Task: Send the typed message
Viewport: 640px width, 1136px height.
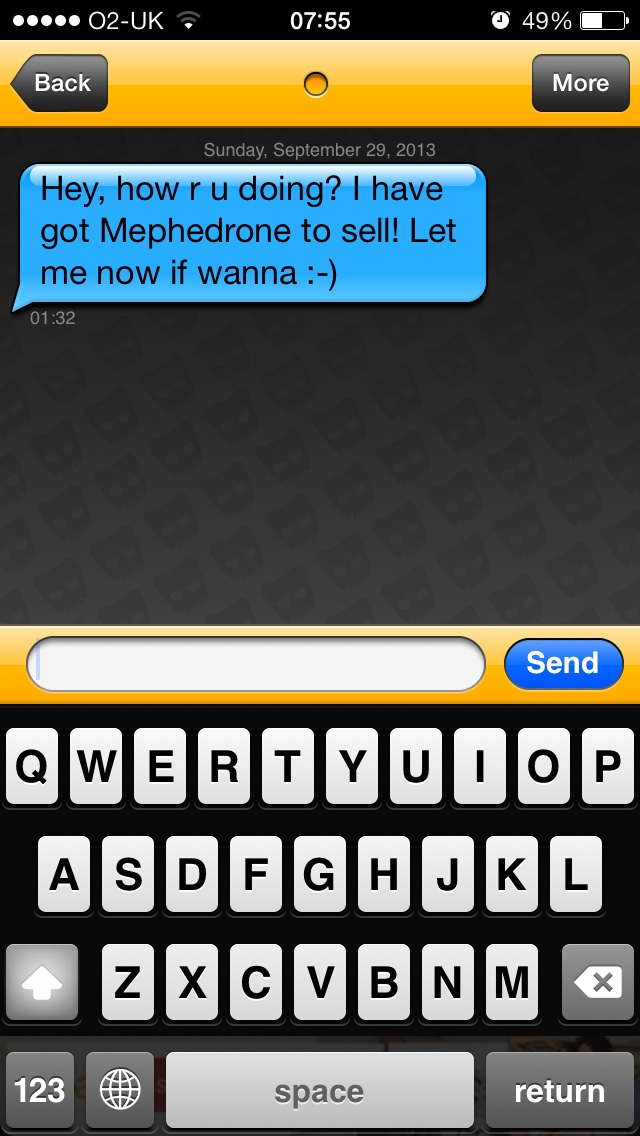Action: [x=563, y=664]
